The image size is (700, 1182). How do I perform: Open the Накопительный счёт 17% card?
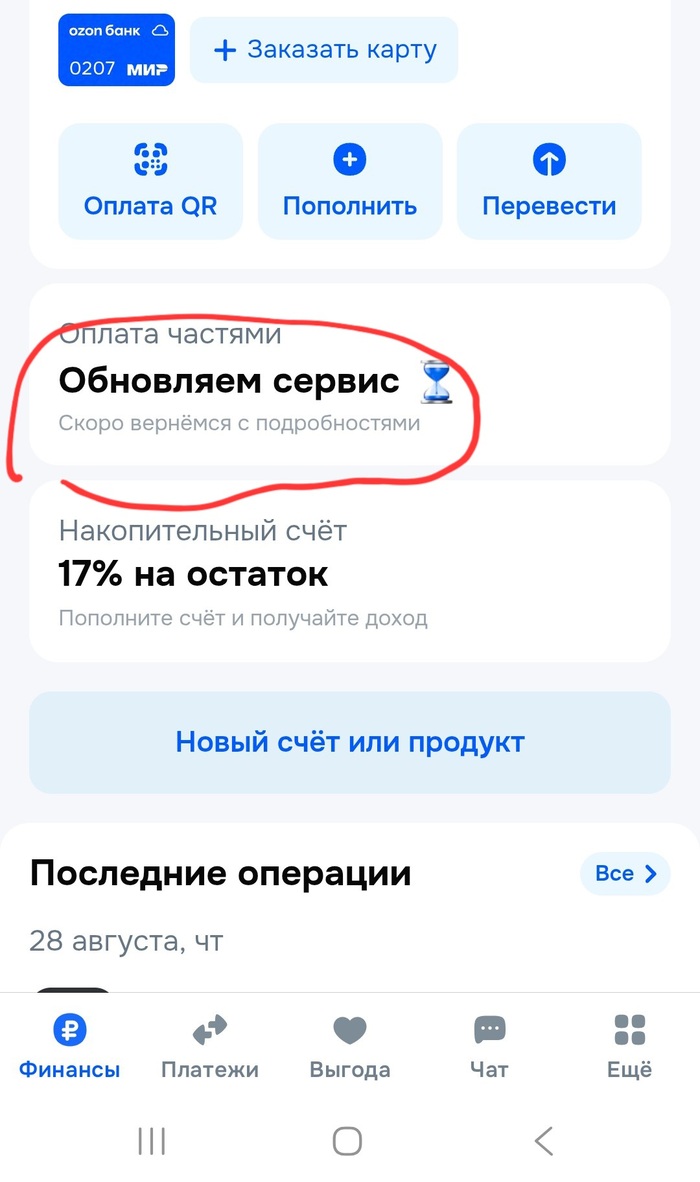pos(350,573)
